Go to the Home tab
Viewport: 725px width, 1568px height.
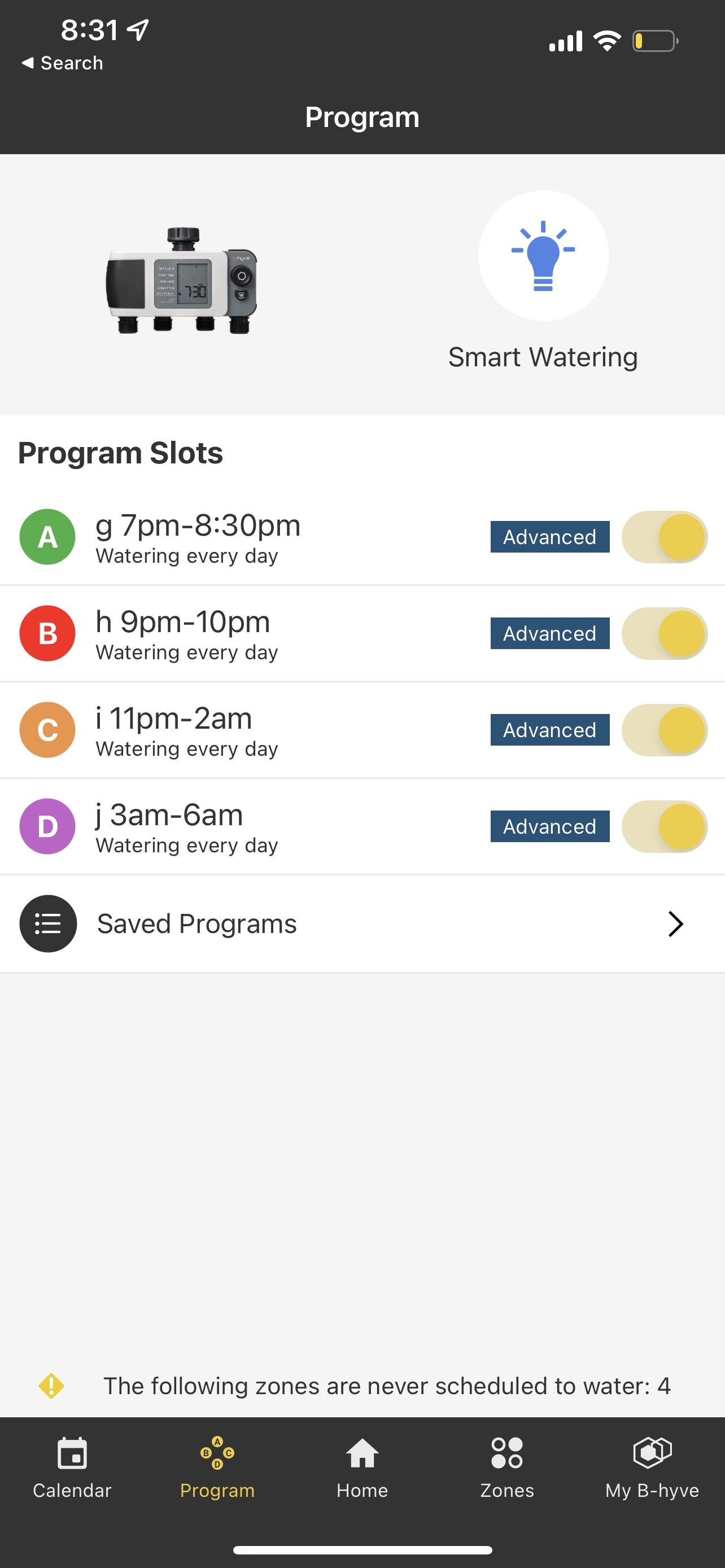point(362,1468)
